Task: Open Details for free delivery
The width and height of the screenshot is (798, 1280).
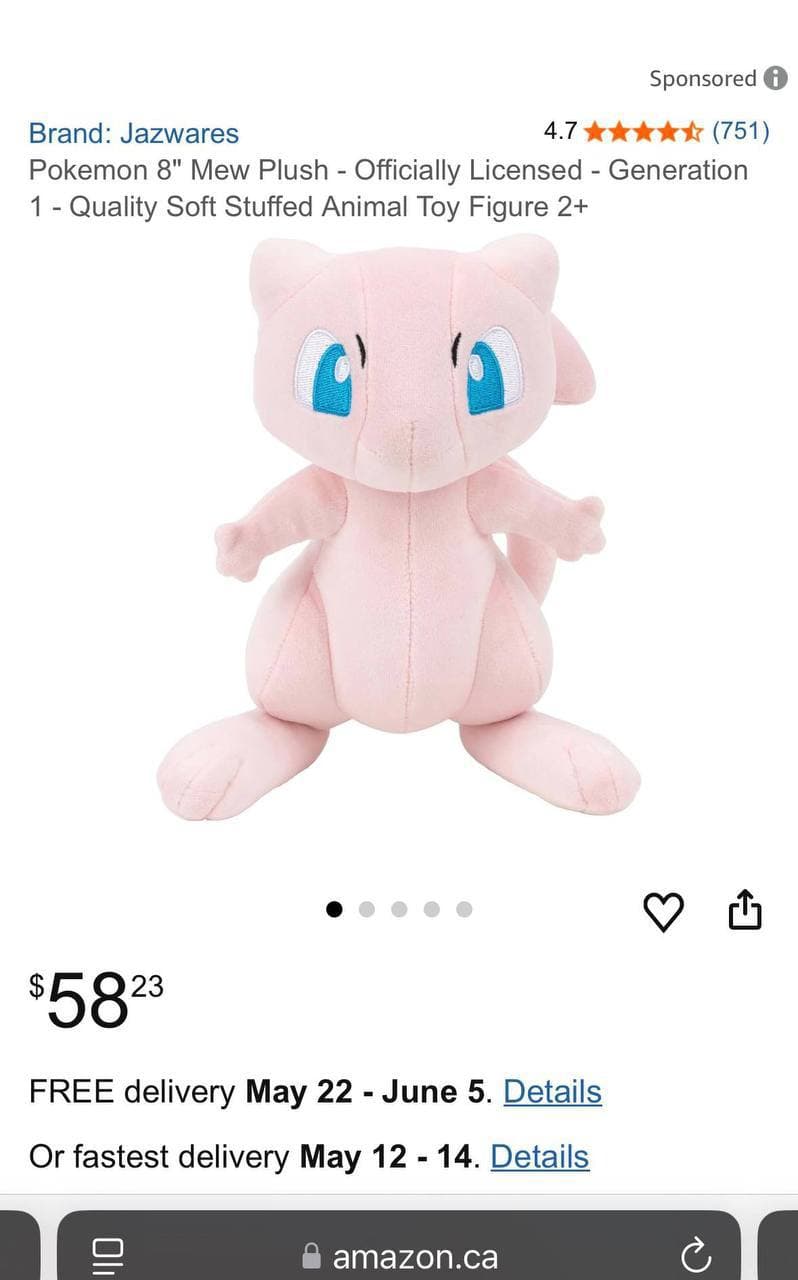Action: click(x=552, y=1091)
